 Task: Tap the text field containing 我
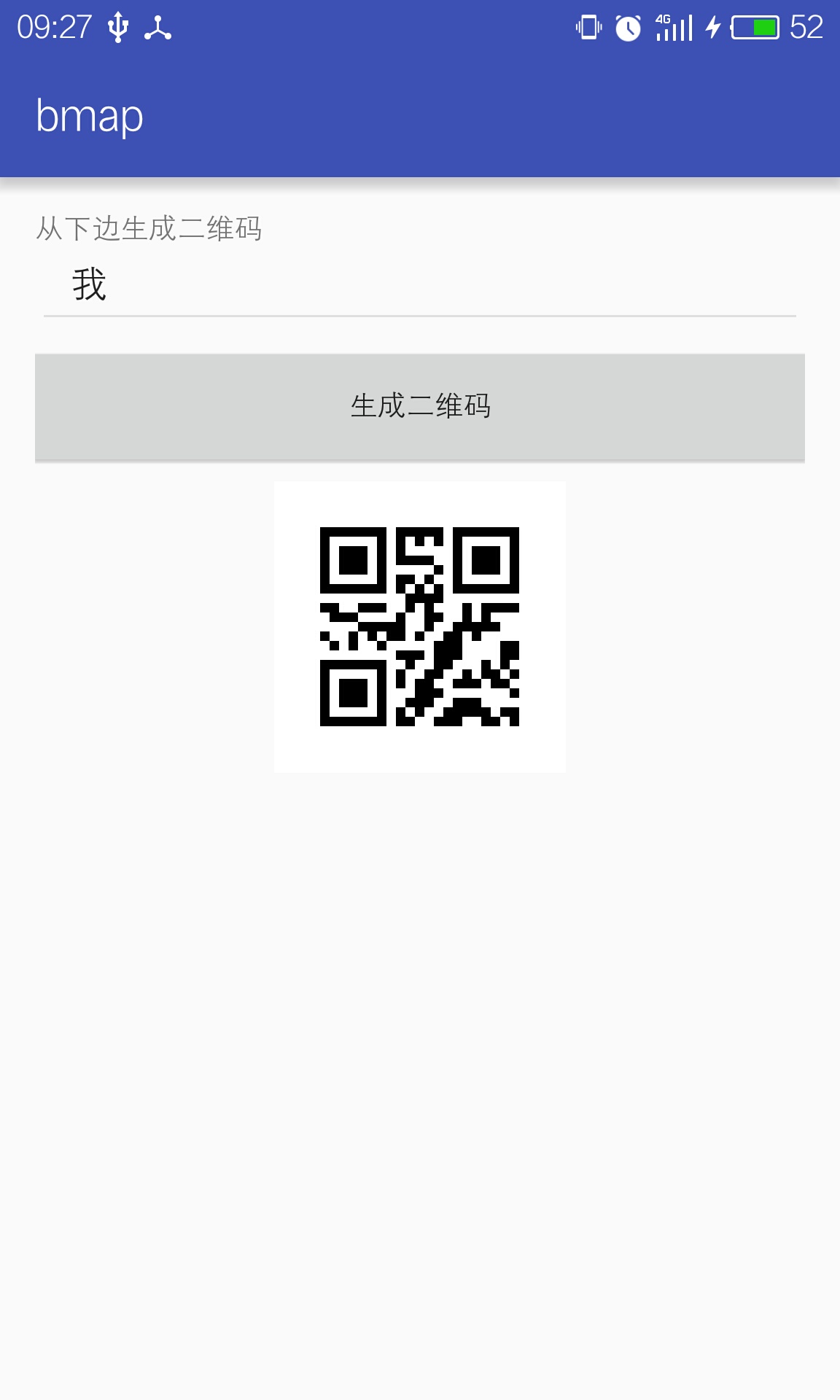coord(419,285)
